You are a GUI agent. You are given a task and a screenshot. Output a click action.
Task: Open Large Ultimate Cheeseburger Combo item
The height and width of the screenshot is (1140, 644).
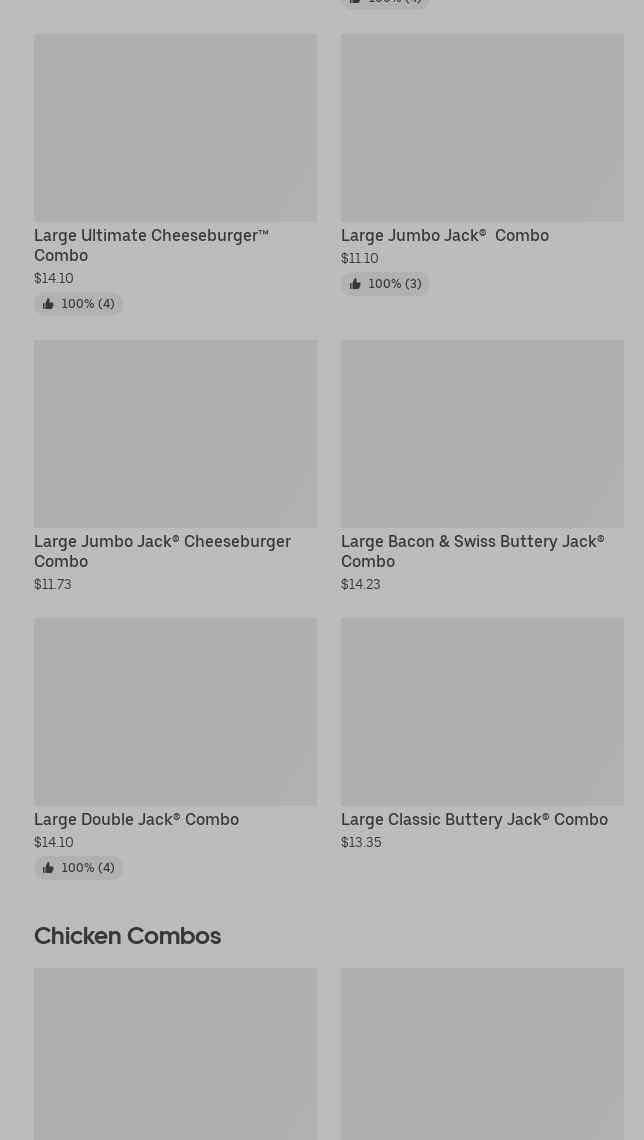(x=175, y=174)
